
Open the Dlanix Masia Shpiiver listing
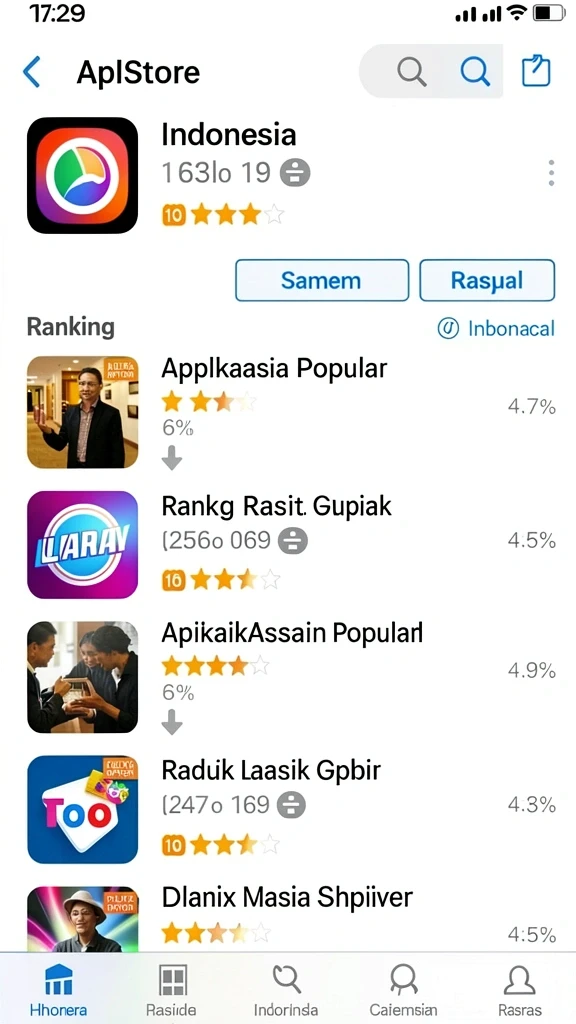coord(291,917)
